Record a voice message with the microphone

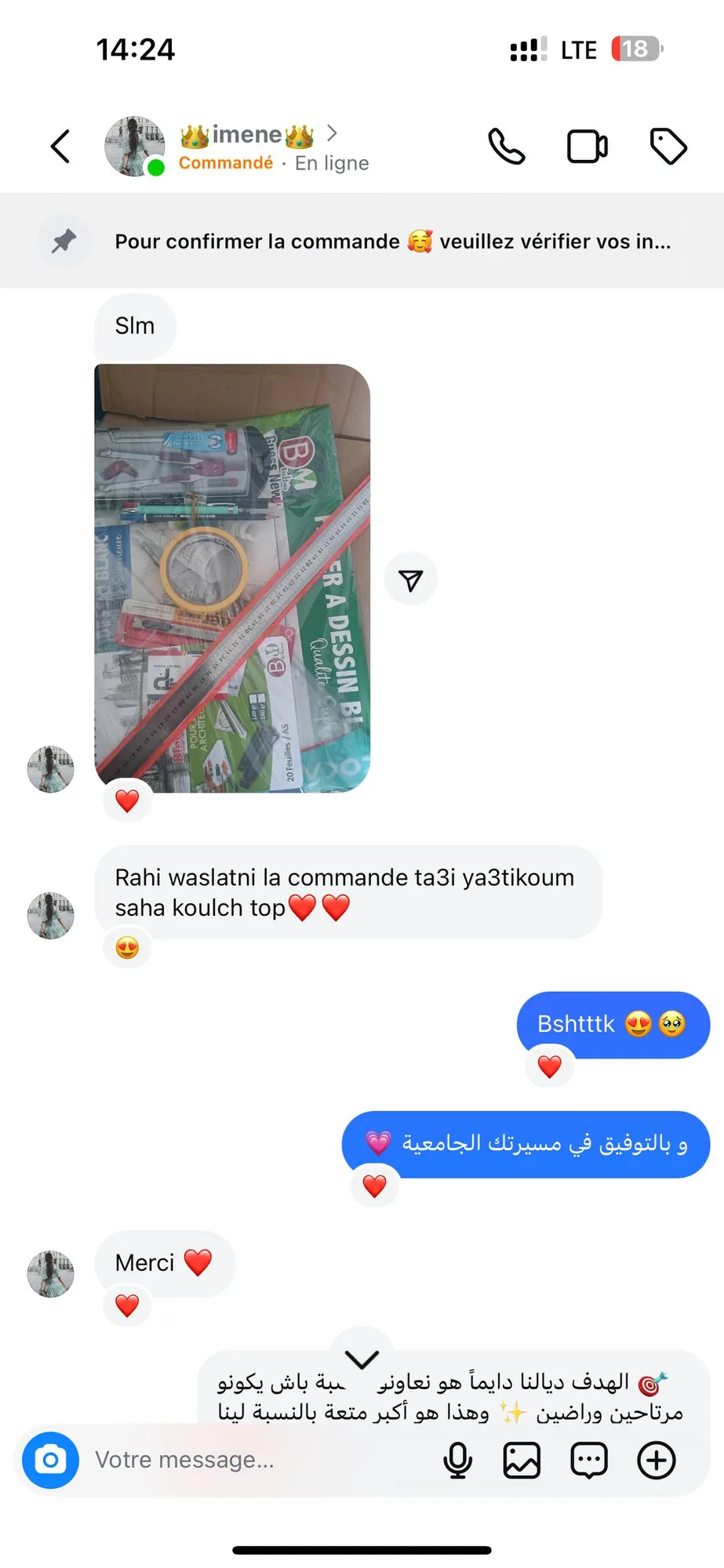(x=457, y=1460)
